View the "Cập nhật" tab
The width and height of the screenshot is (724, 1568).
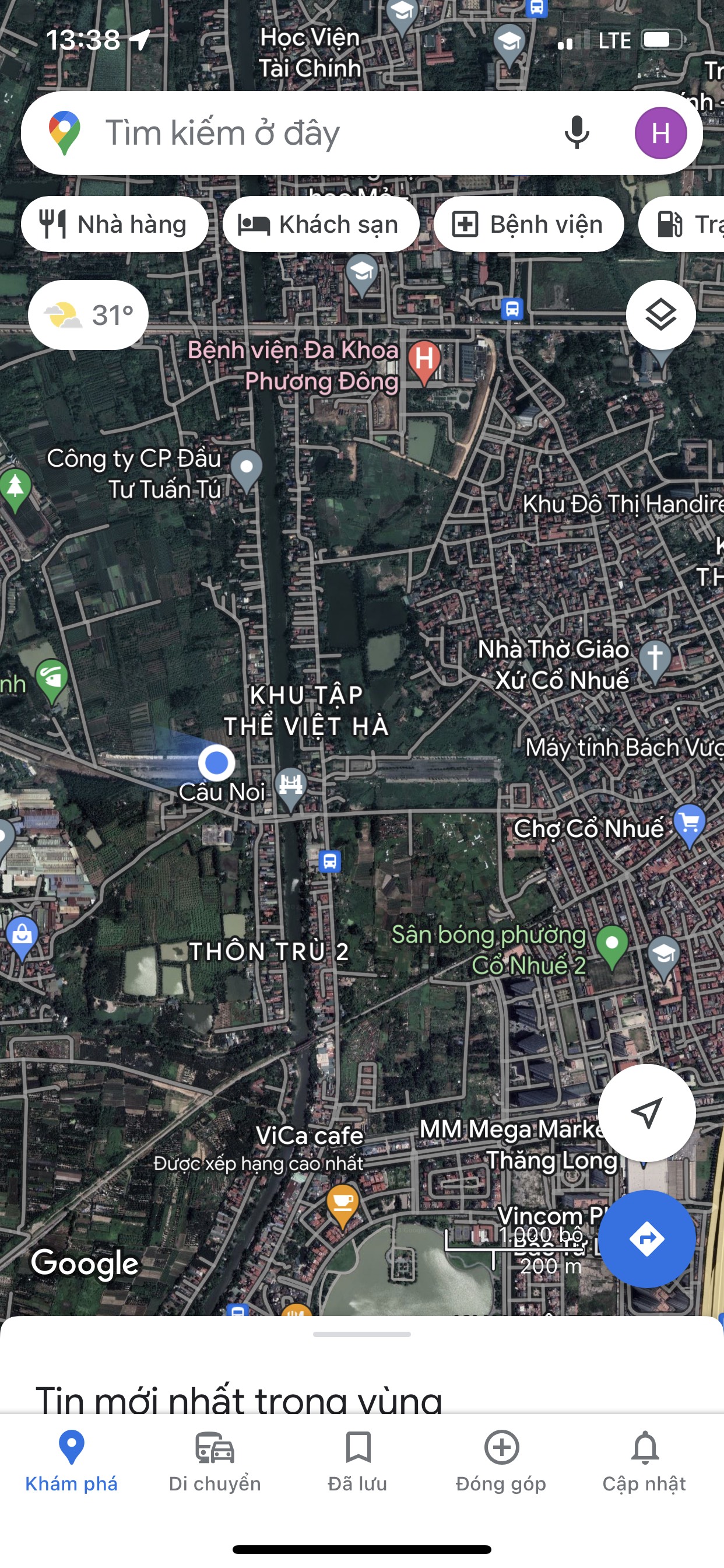(644, 1461)
